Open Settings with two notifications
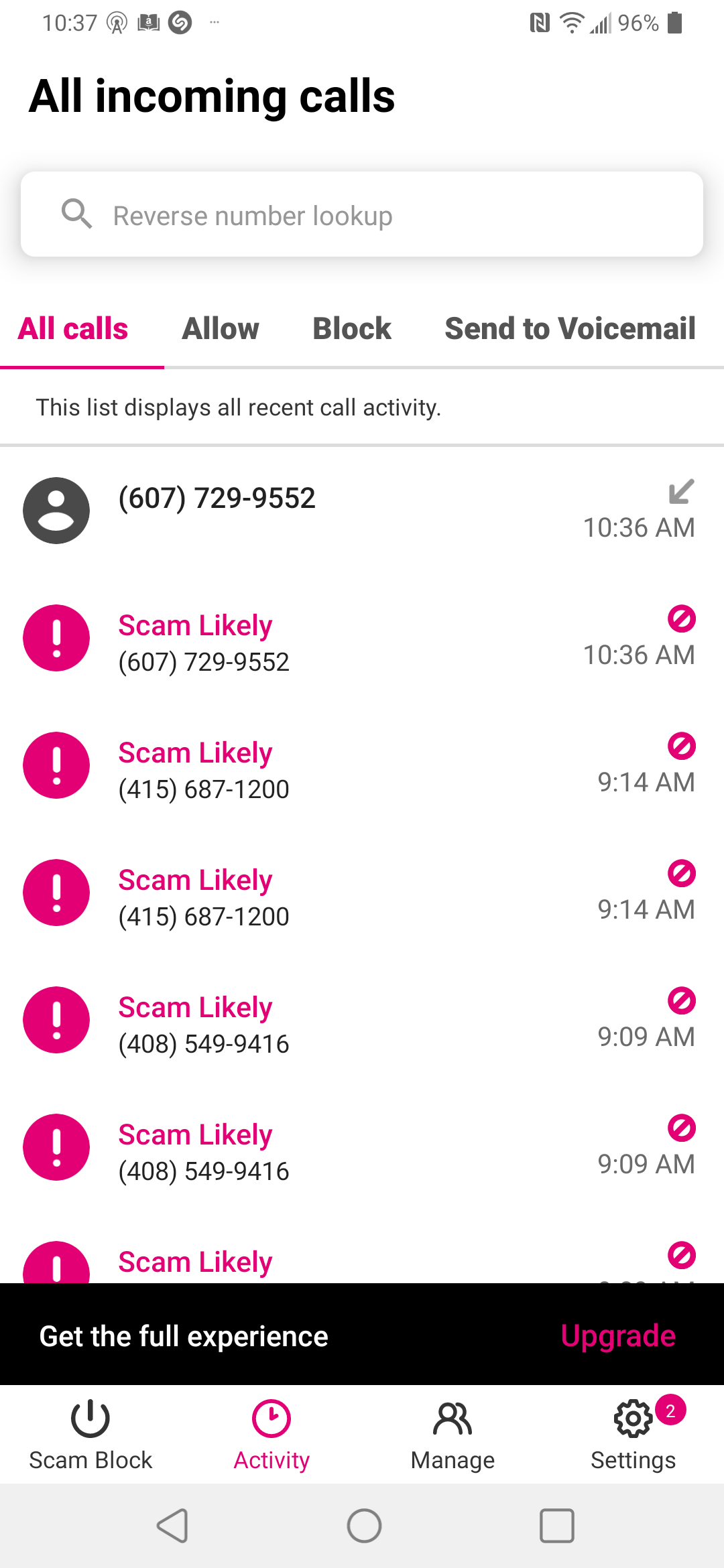 (x=633, y=1435)
